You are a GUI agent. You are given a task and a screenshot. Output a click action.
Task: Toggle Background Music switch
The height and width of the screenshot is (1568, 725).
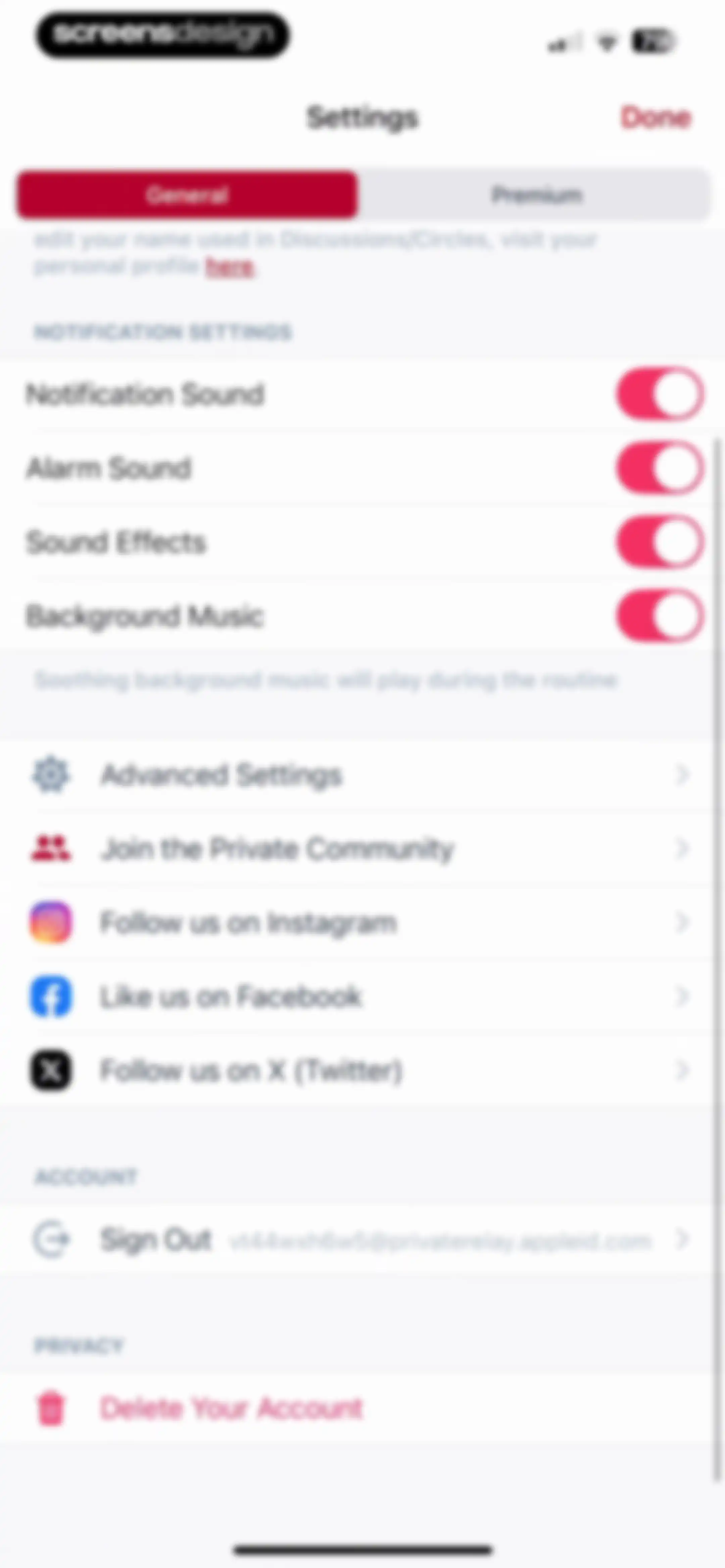[x=661, y=616]
